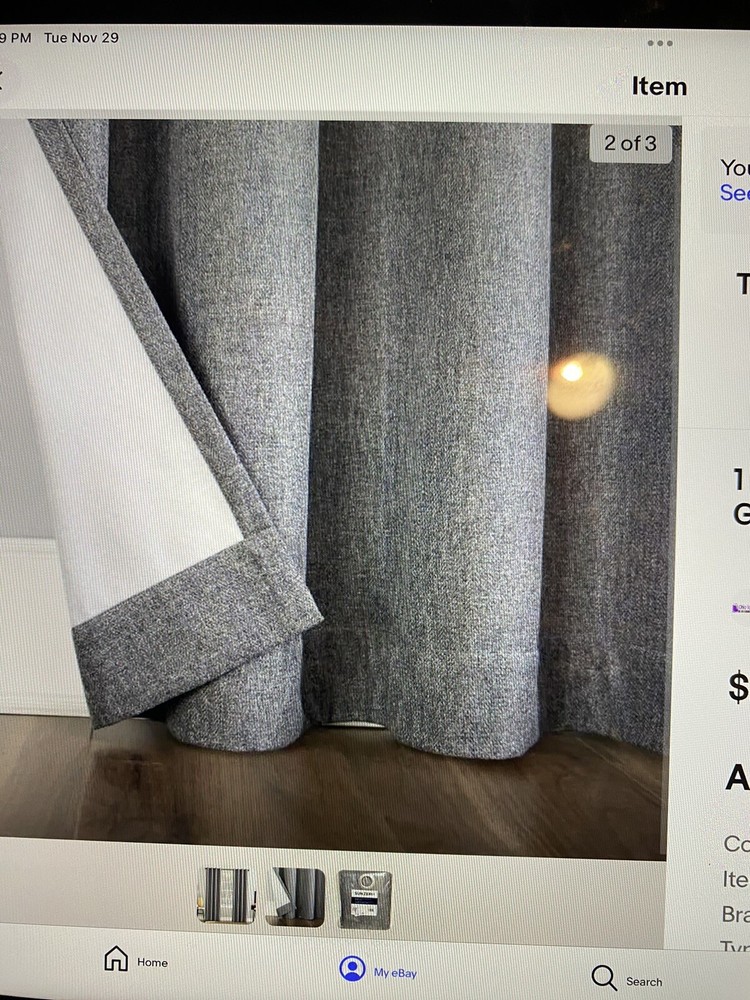This screenshot has height=1000, width=750.
Task: Switch to the Home tab
Action: 135,960
